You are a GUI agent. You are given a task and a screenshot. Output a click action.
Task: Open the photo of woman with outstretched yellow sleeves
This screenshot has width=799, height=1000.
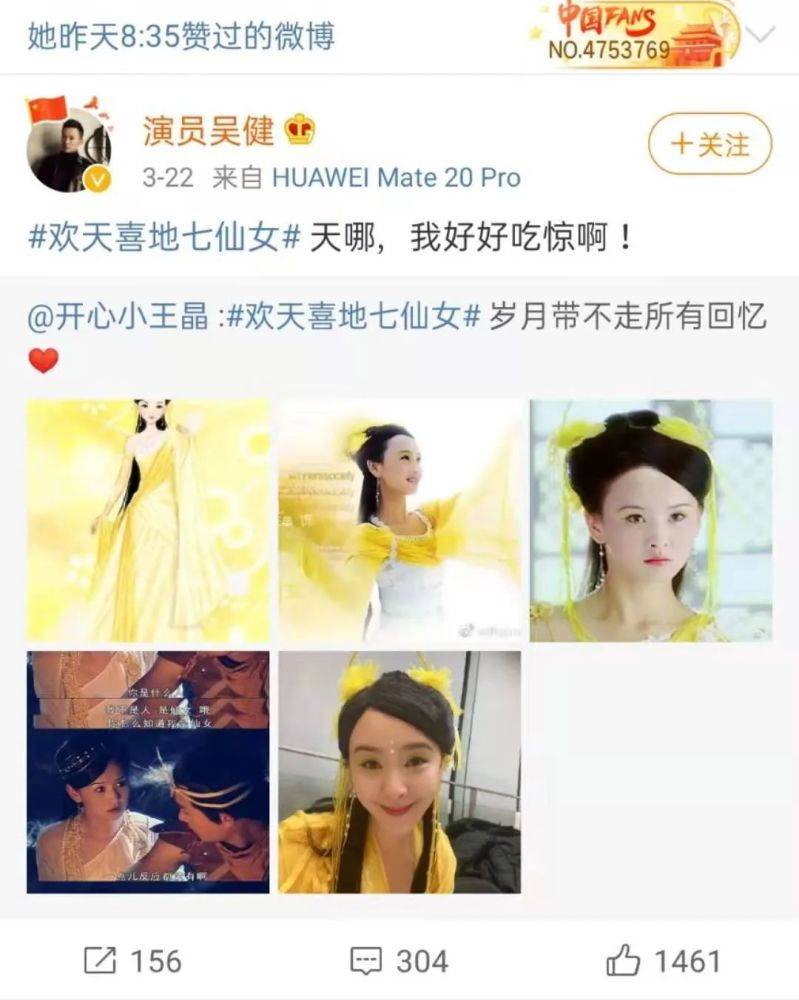click(x=399, y=520)
